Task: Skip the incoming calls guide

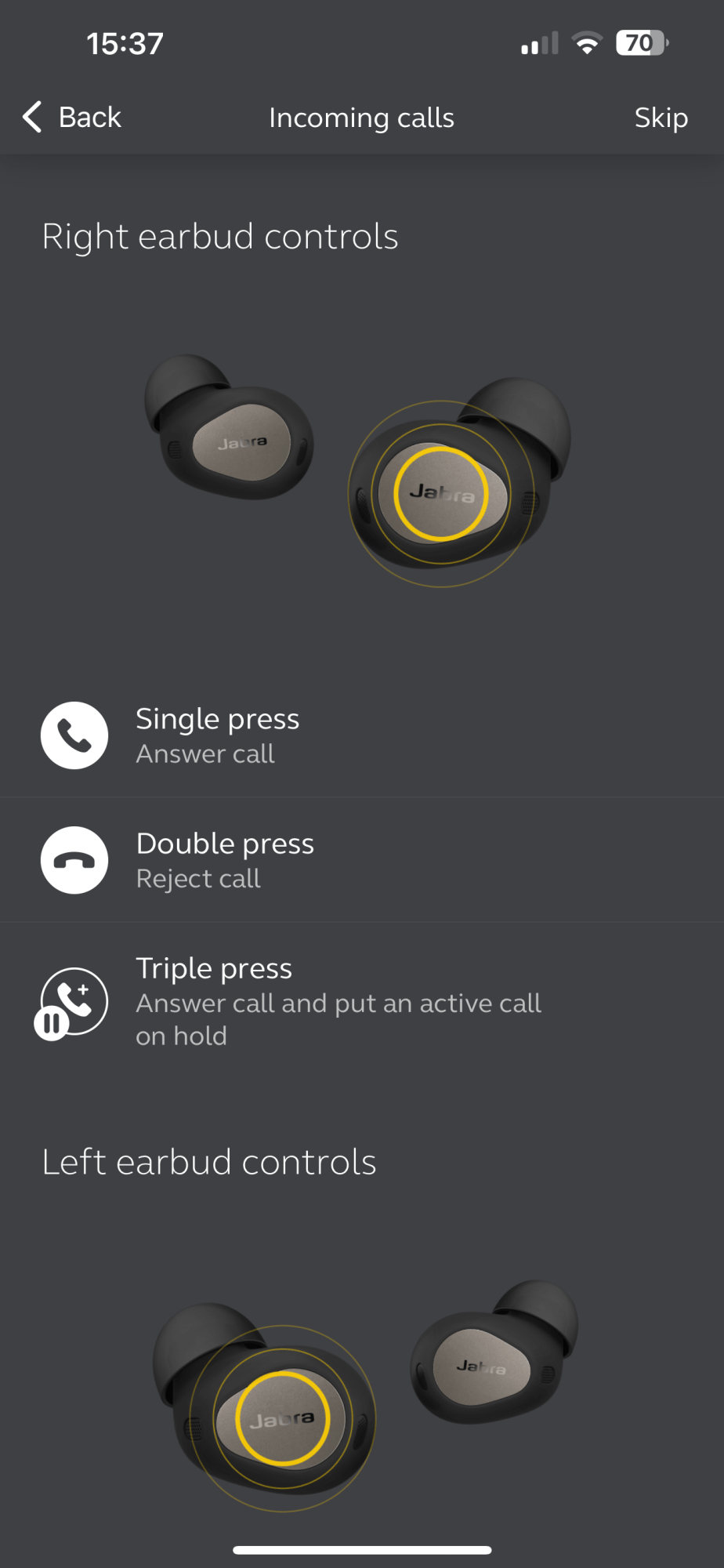Action: point(661,118)
